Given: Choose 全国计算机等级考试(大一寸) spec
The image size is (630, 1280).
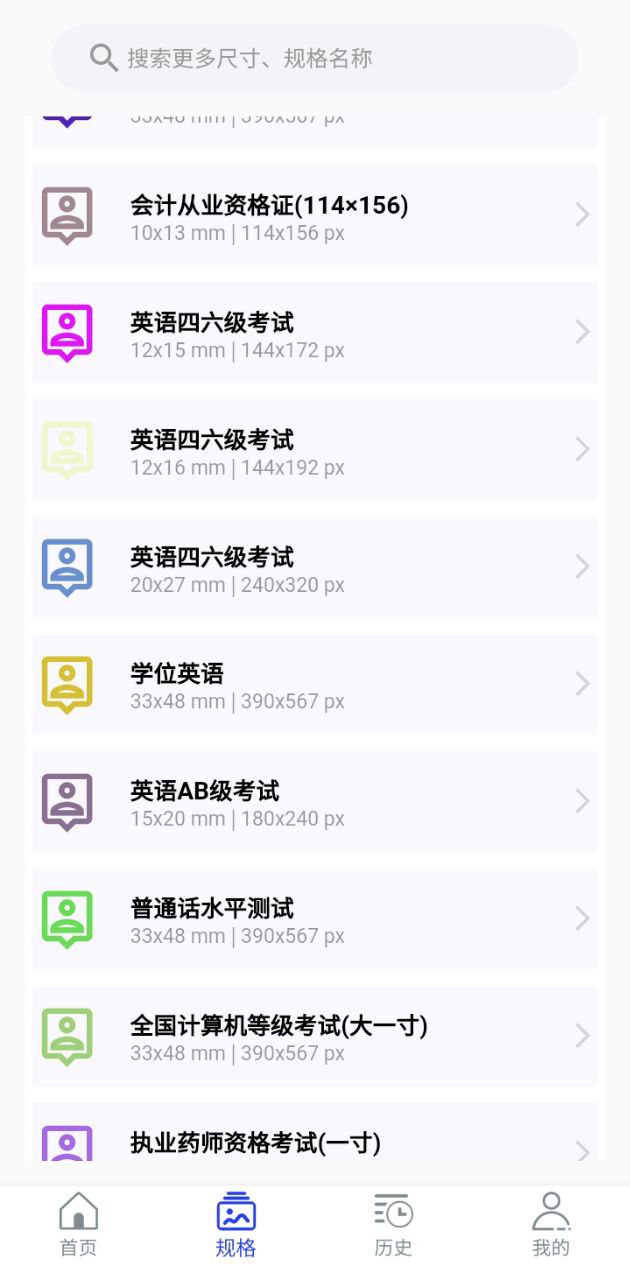Looking at the screenshot, I should pos(315,1035).
